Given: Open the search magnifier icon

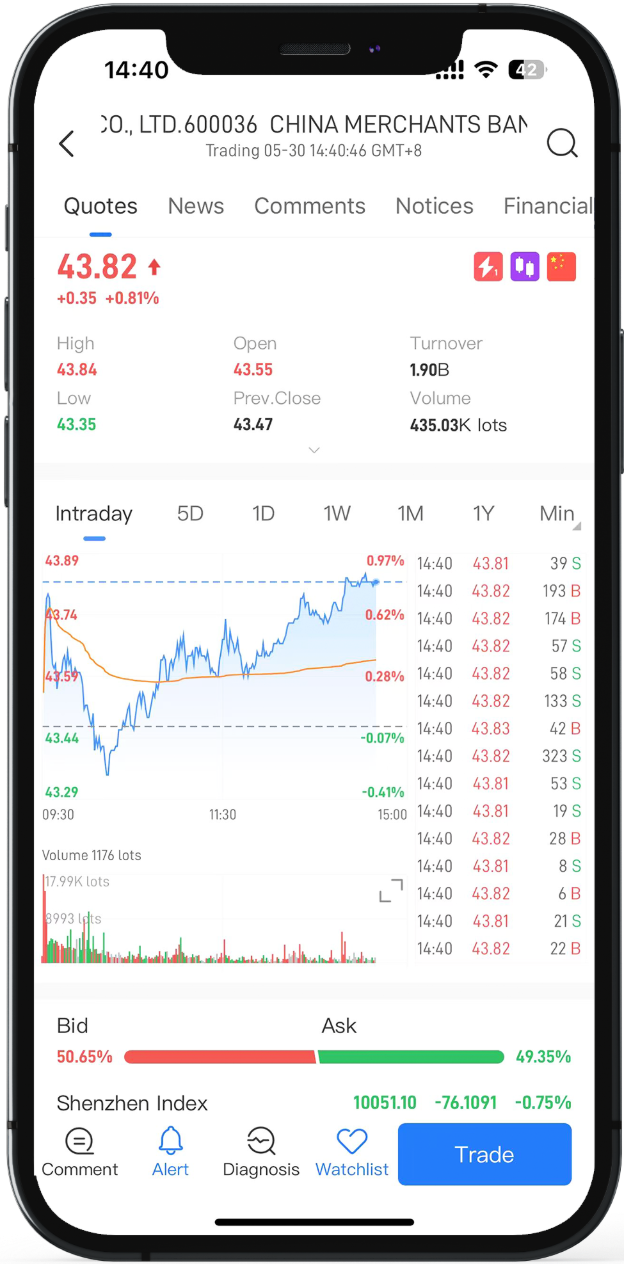Looking at the screenshot, I should pos(562,143).
